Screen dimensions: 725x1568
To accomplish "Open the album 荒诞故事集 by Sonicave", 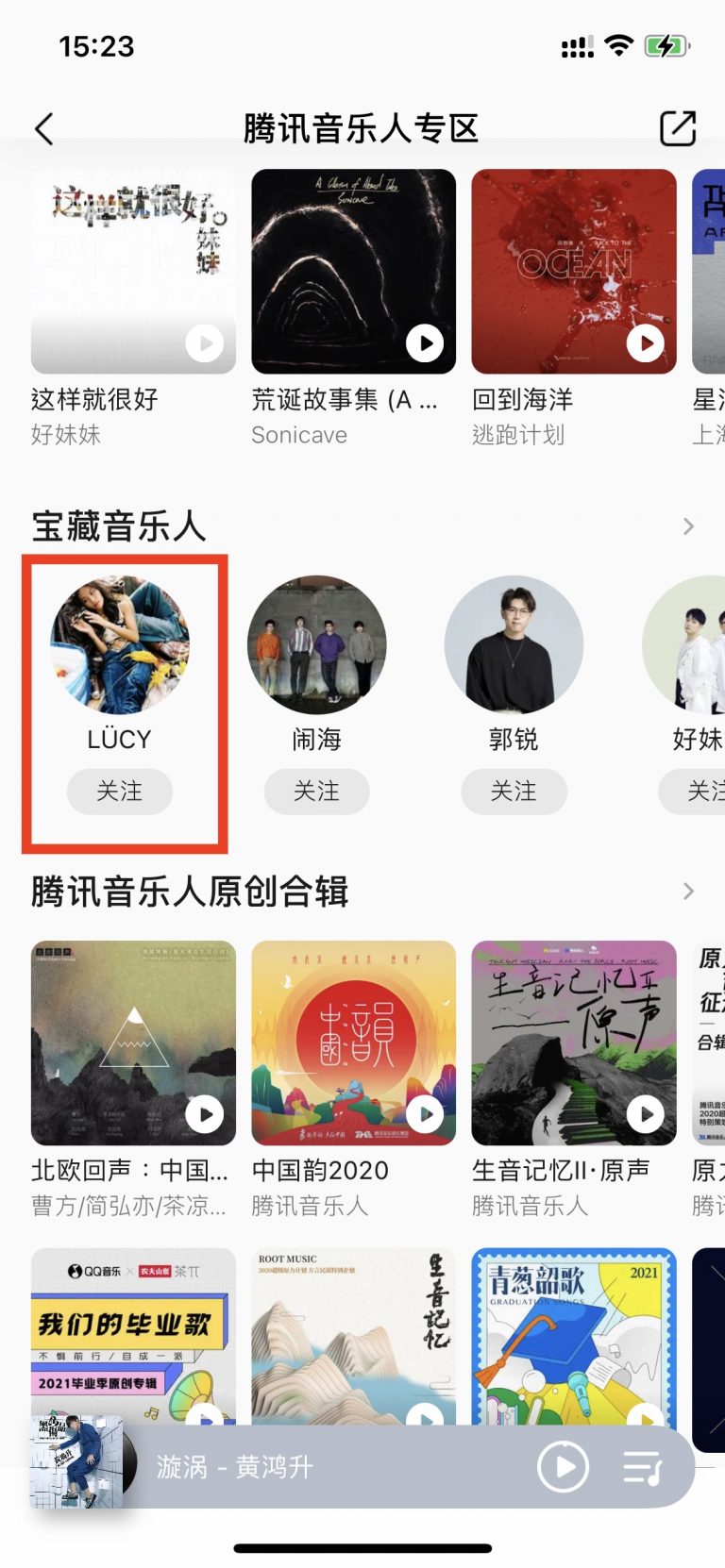I will tap(353, 272).
